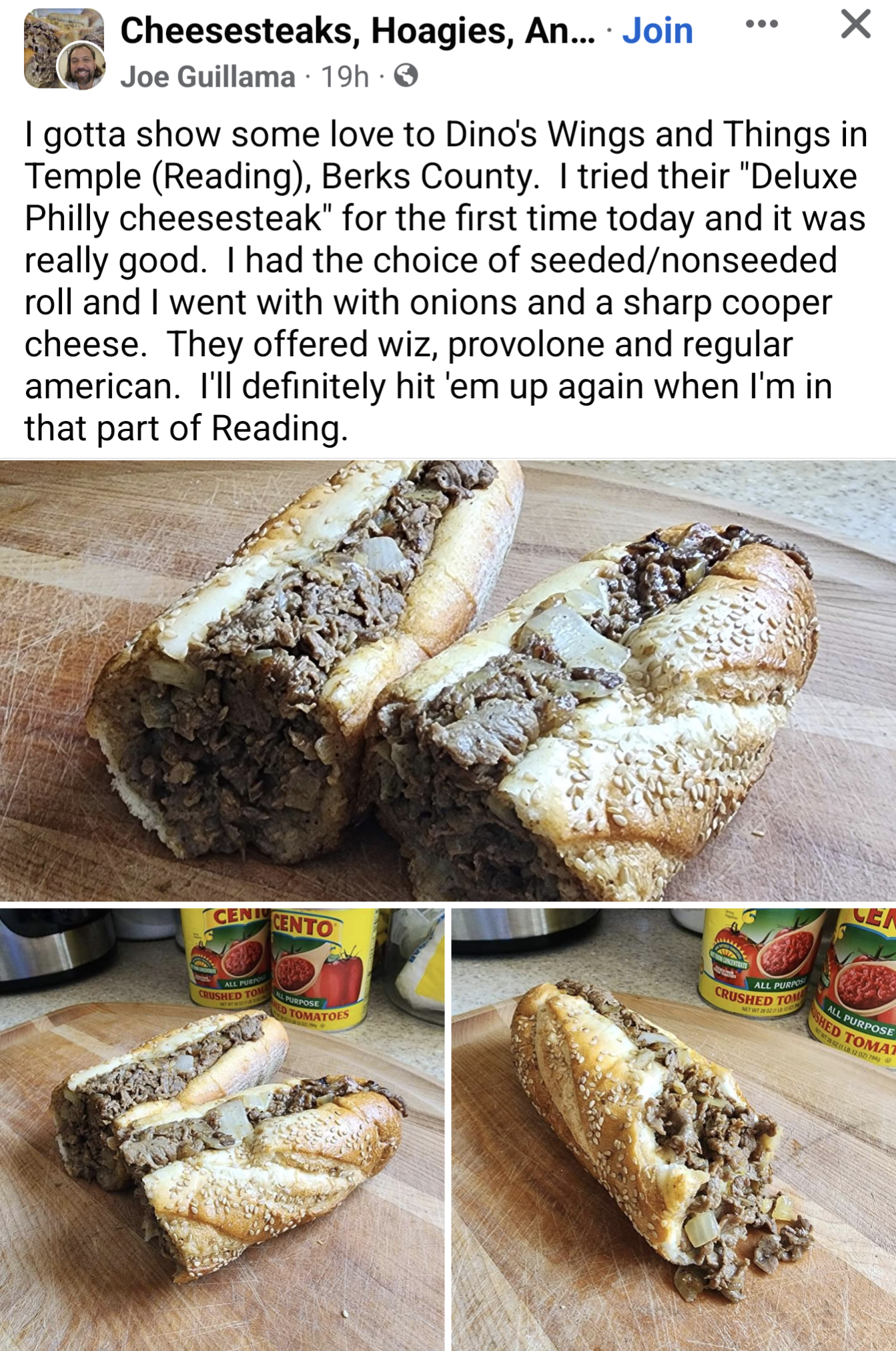This screenshot has width=896, height=1351.
Task: Join the Cheesesteaks, Hoagies group
Action: point(657,31)
